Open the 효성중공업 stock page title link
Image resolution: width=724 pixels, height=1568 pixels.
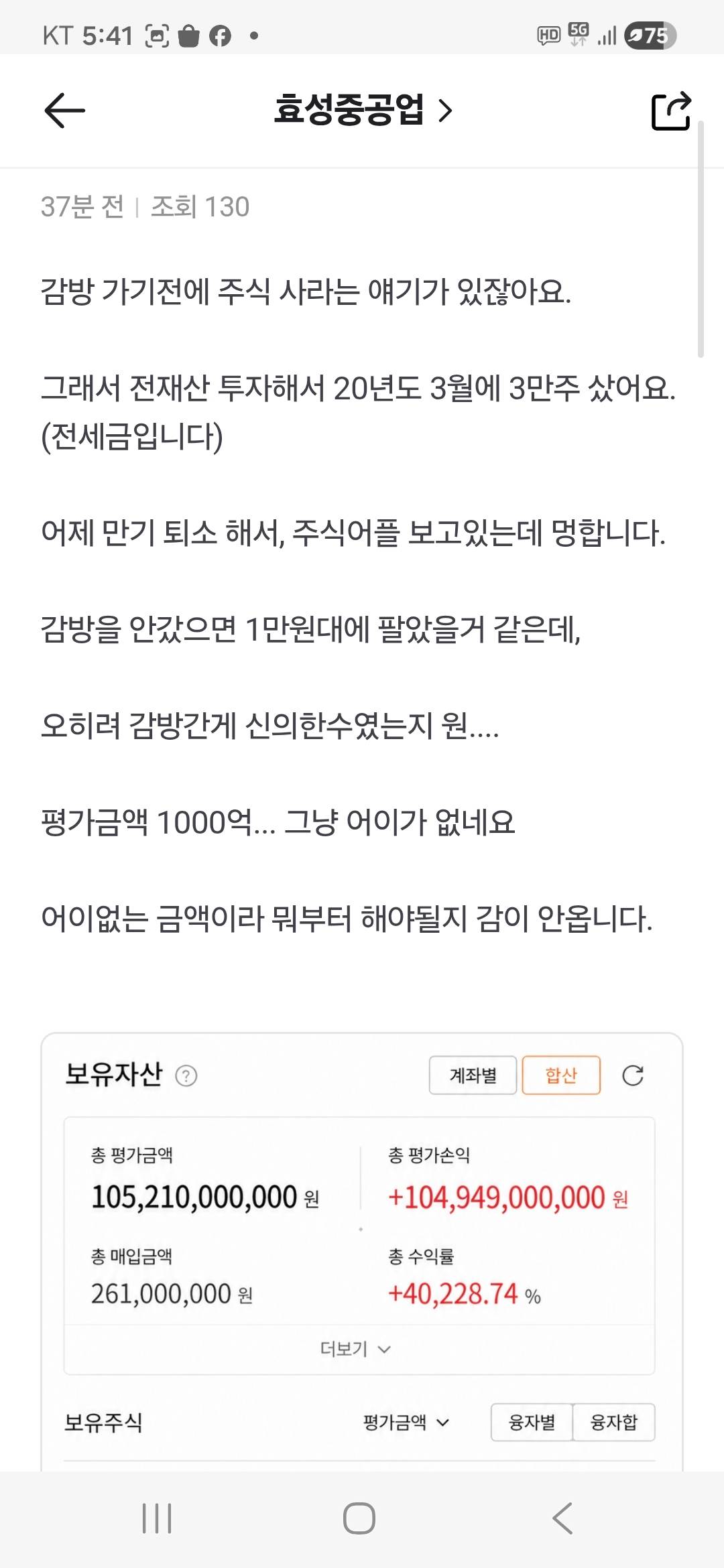point(363,110)
